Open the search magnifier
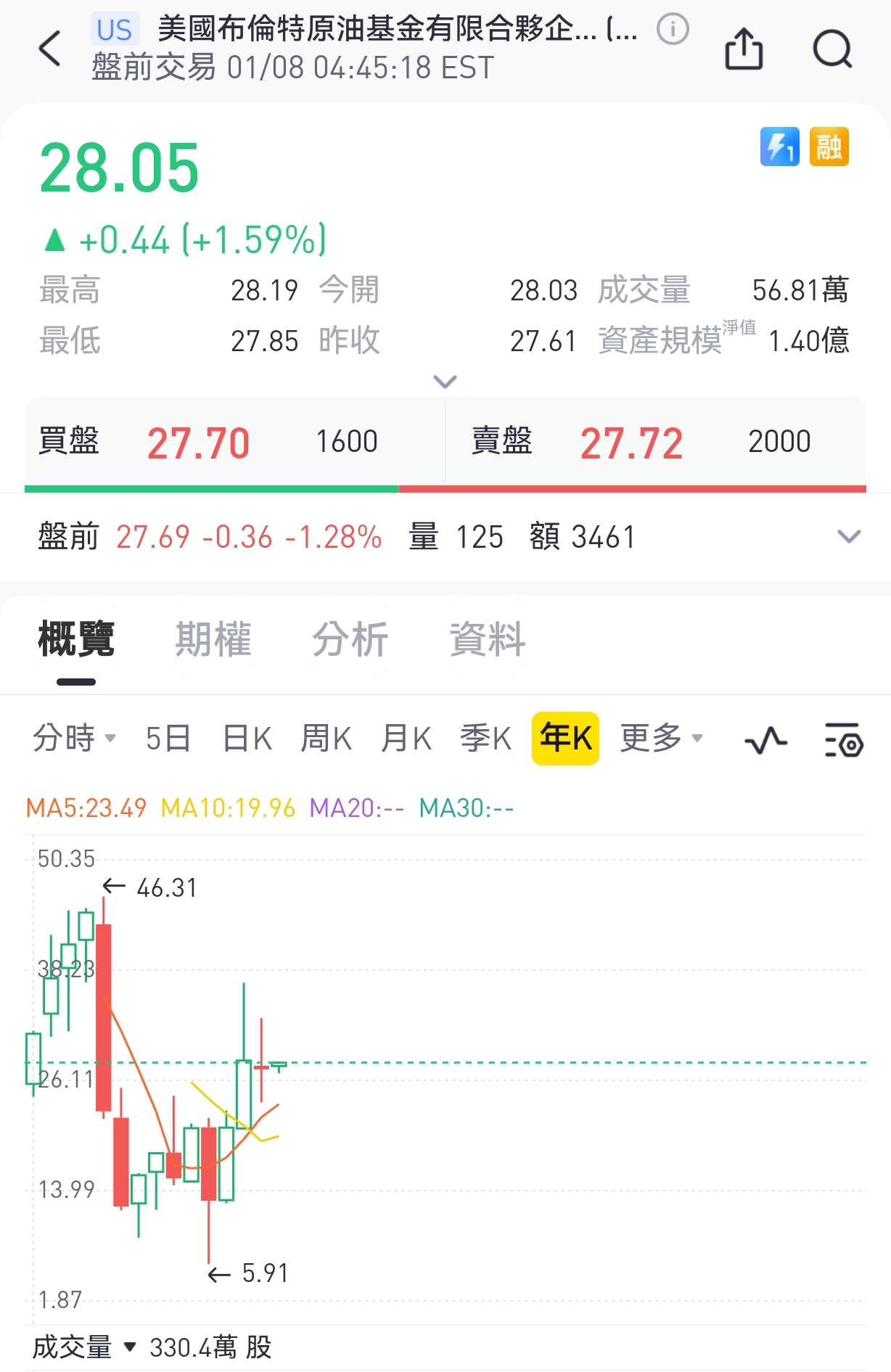 (x=832, y=49)
